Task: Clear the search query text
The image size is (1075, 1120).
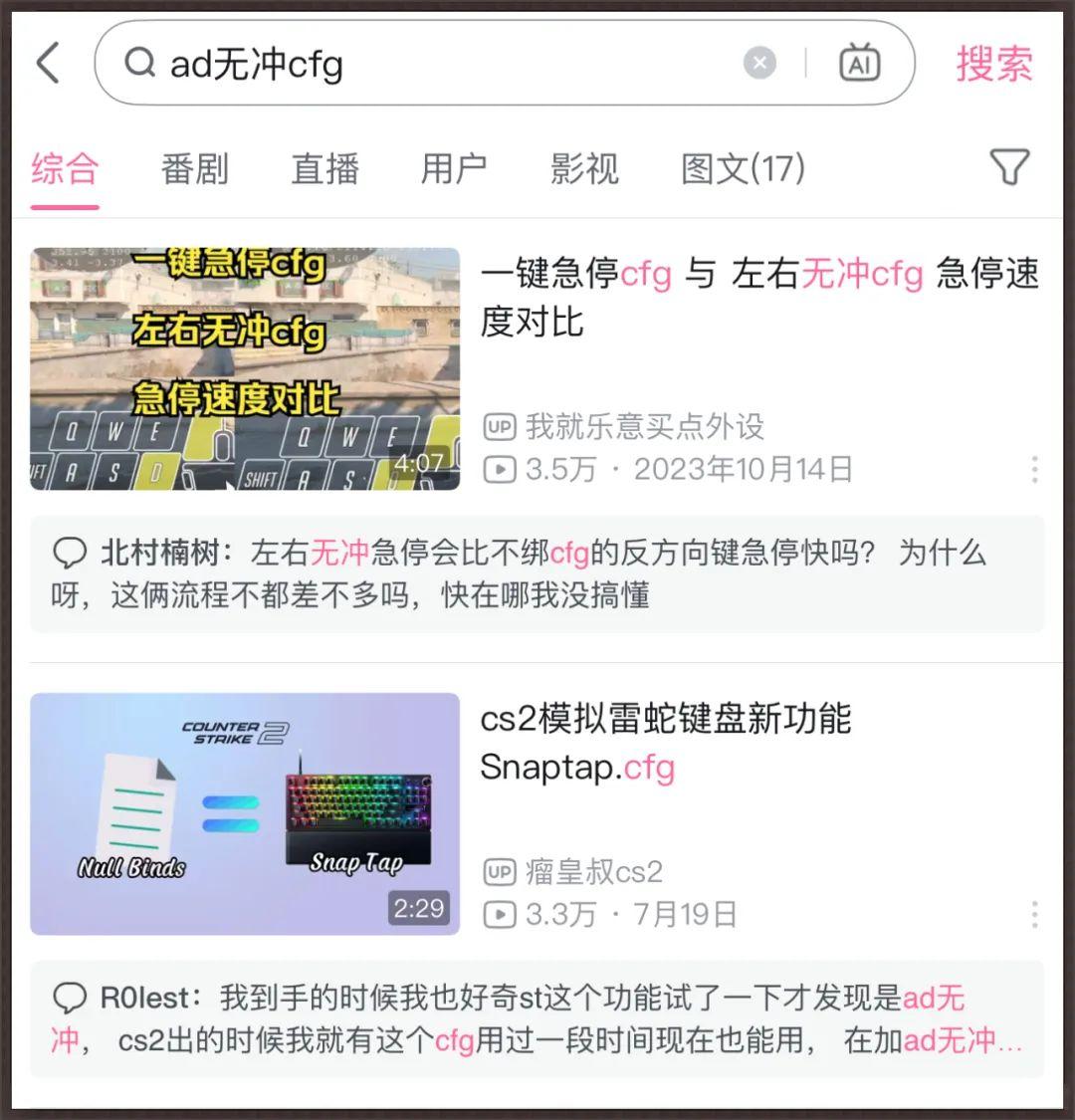Action: point(759,64)
